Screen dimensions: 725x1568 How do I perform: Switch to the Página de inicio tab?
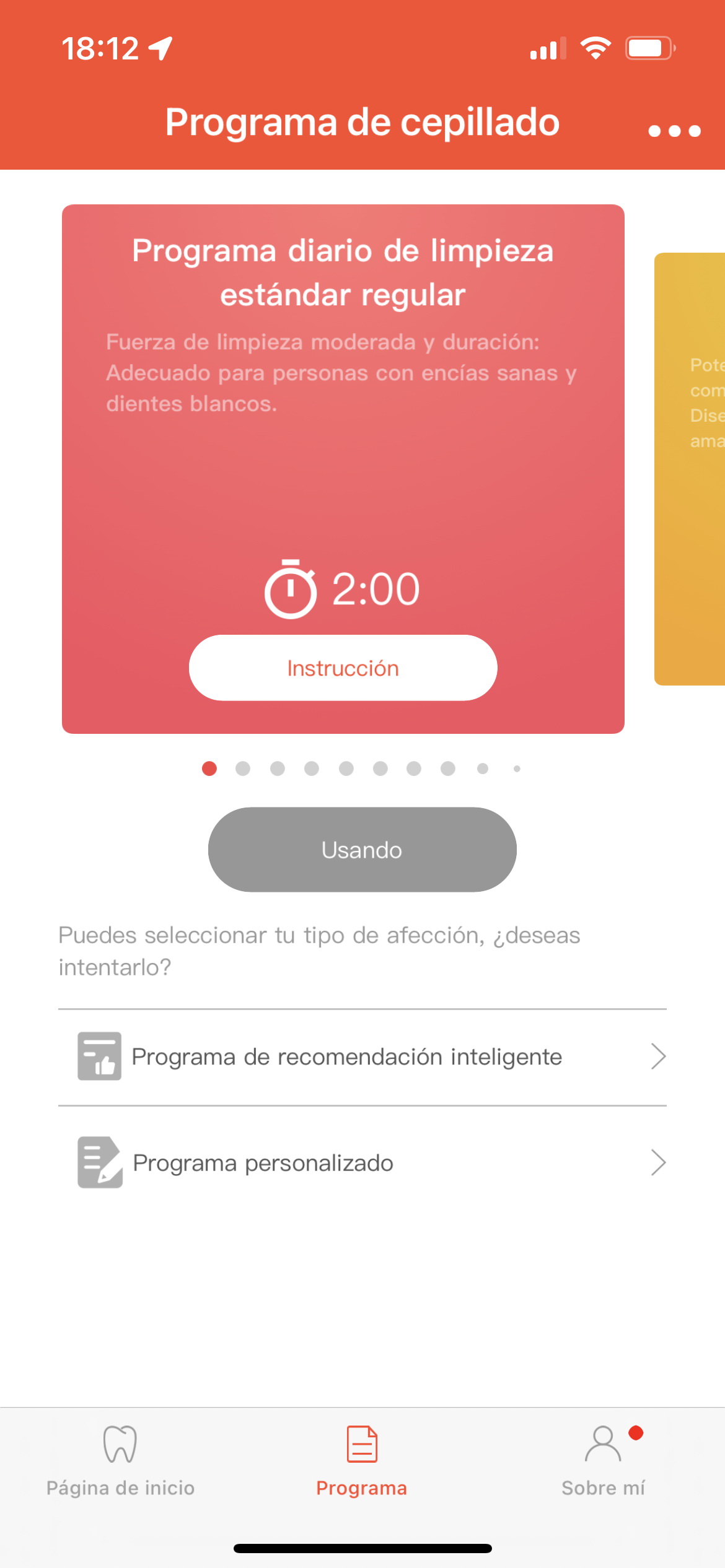[120, 1461]
